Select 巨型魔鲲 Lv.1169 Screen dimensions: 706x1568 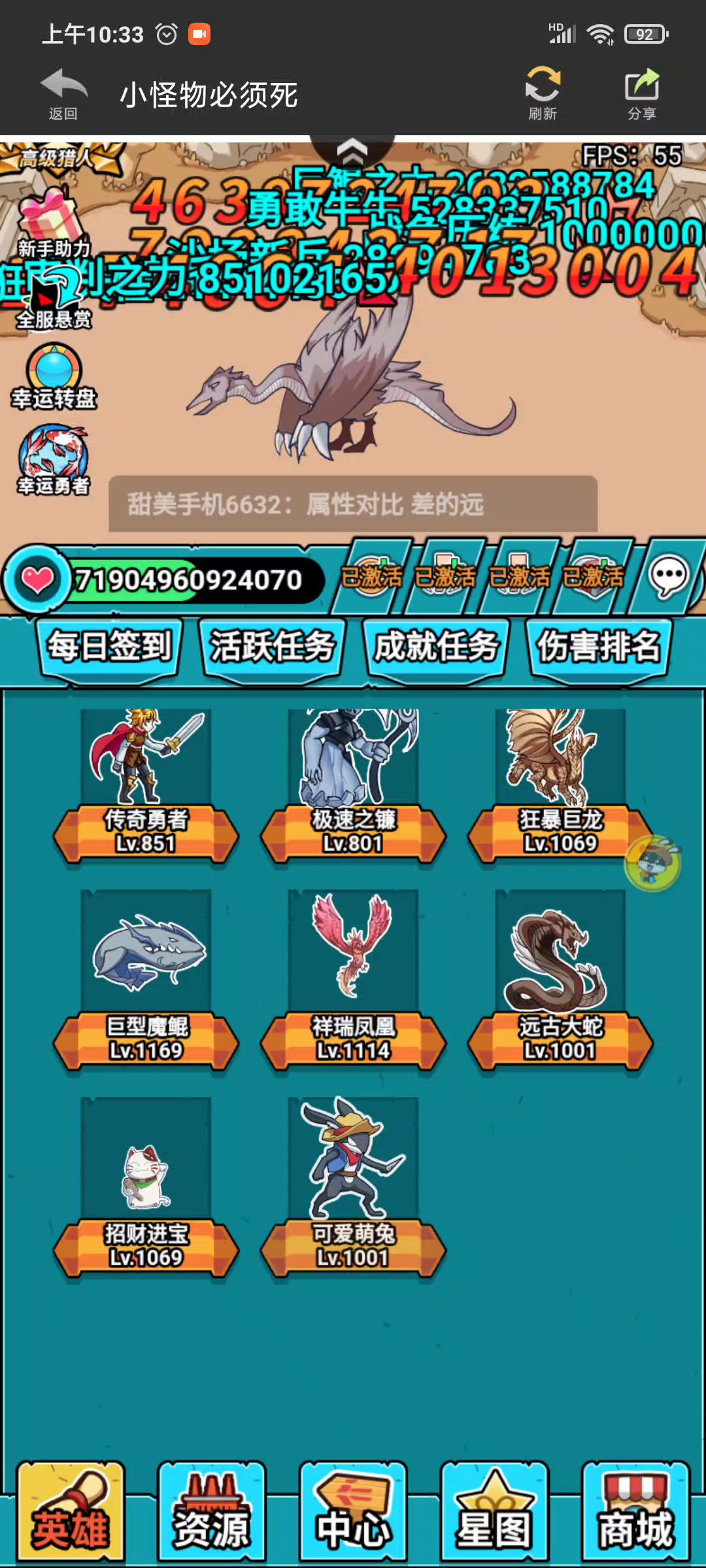146,980
